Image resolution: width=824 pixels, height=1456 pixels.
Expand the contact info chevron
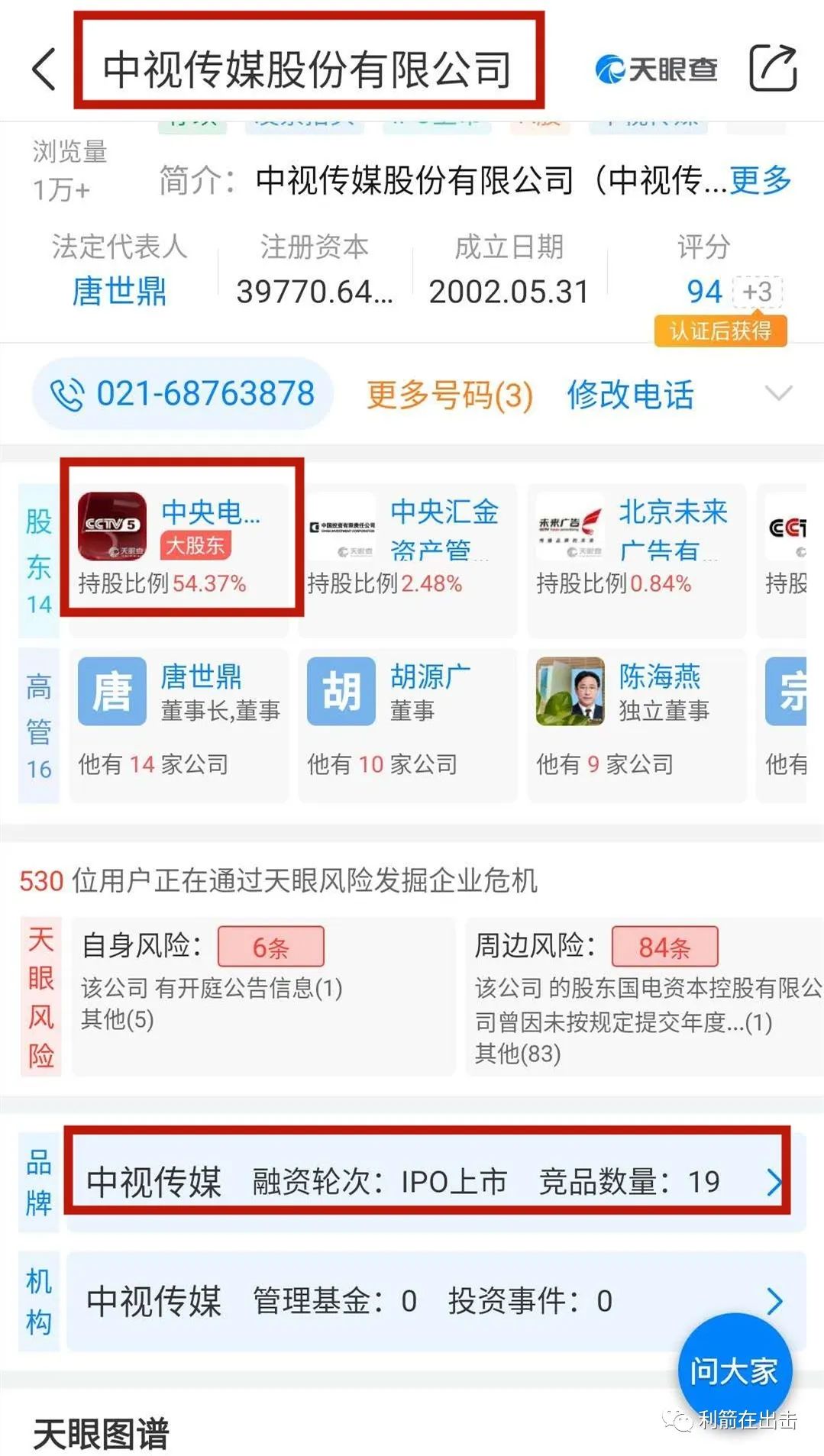pyautogui.click(x=778, y=393)
